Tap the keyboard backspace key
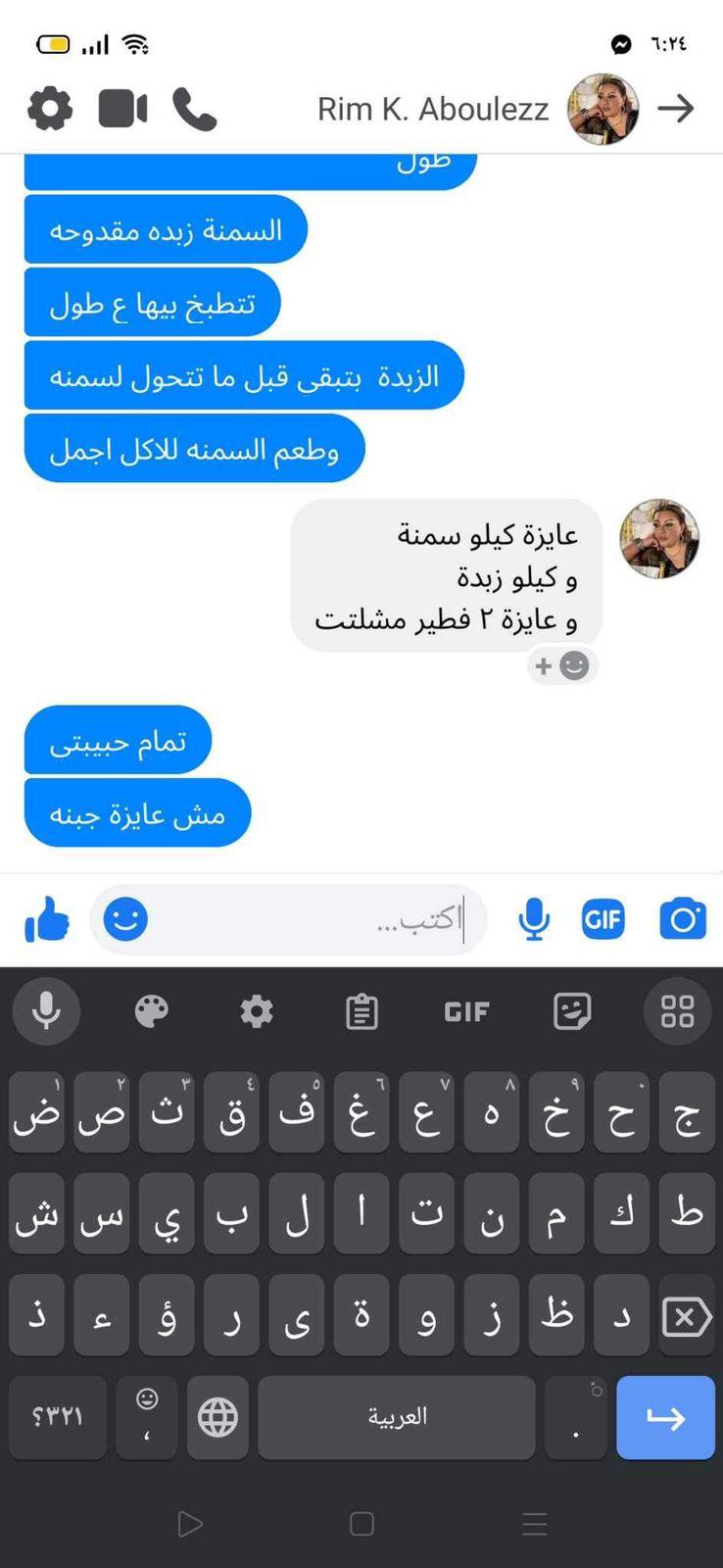The width and height of the screenshot is (723, 1568). pyautogui.click(x=687, y=1317)
